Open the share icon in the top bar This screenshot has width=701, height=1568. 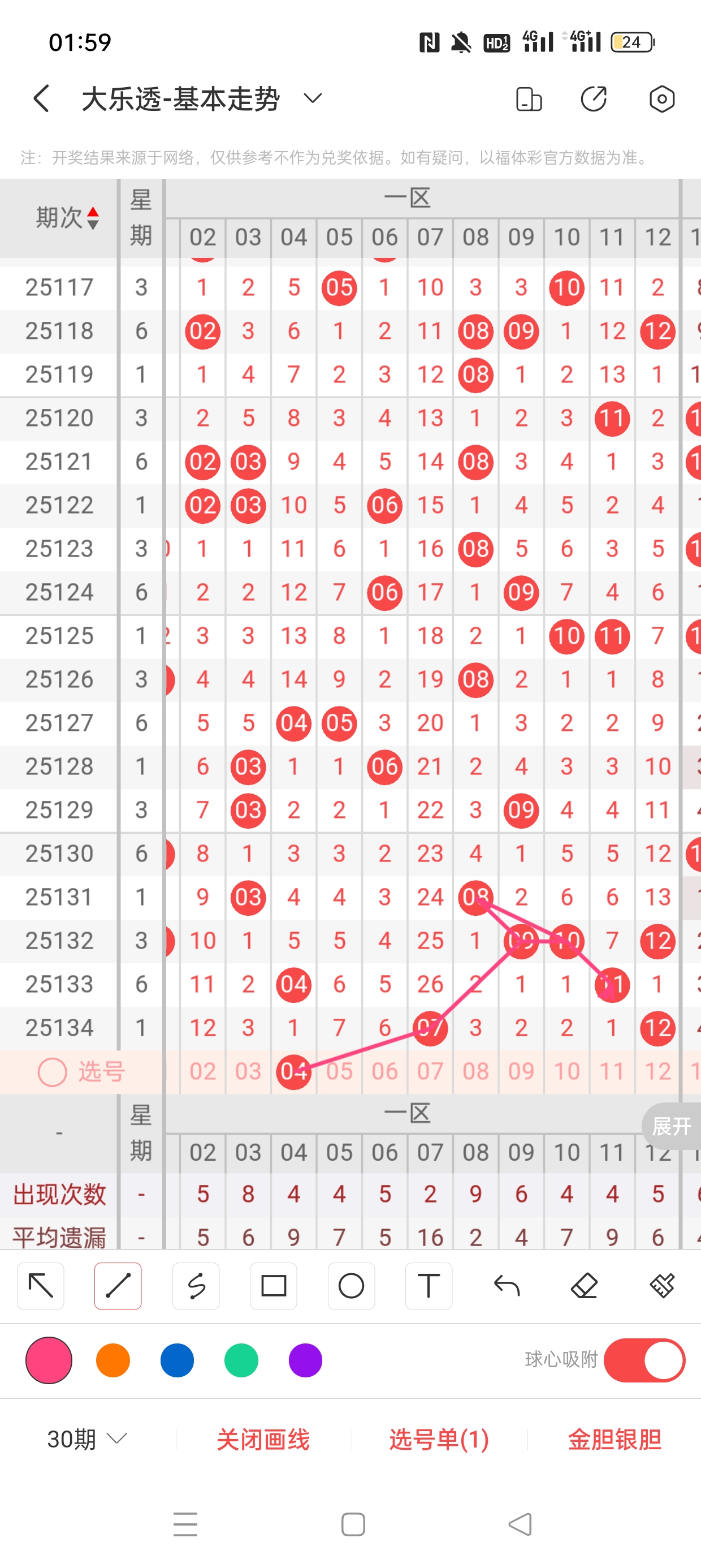pos(593,98)
